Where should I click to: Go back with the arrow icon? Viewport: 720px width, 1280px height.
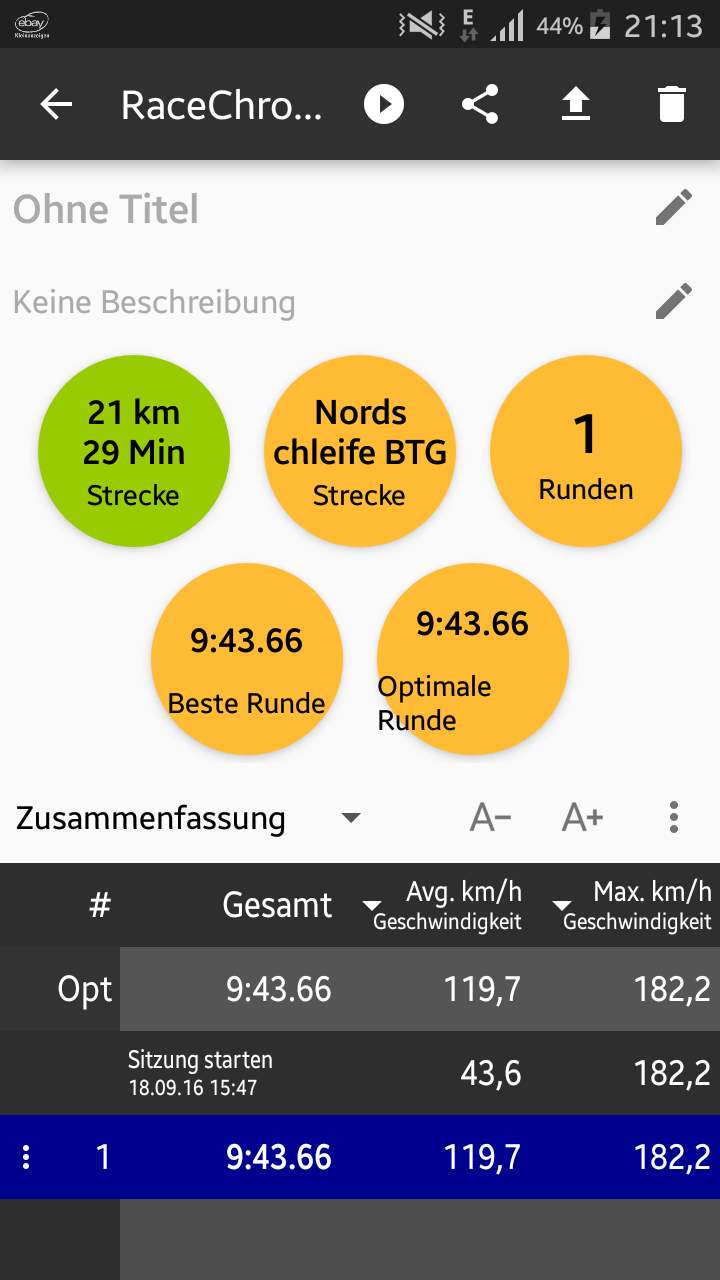(57, 104)
